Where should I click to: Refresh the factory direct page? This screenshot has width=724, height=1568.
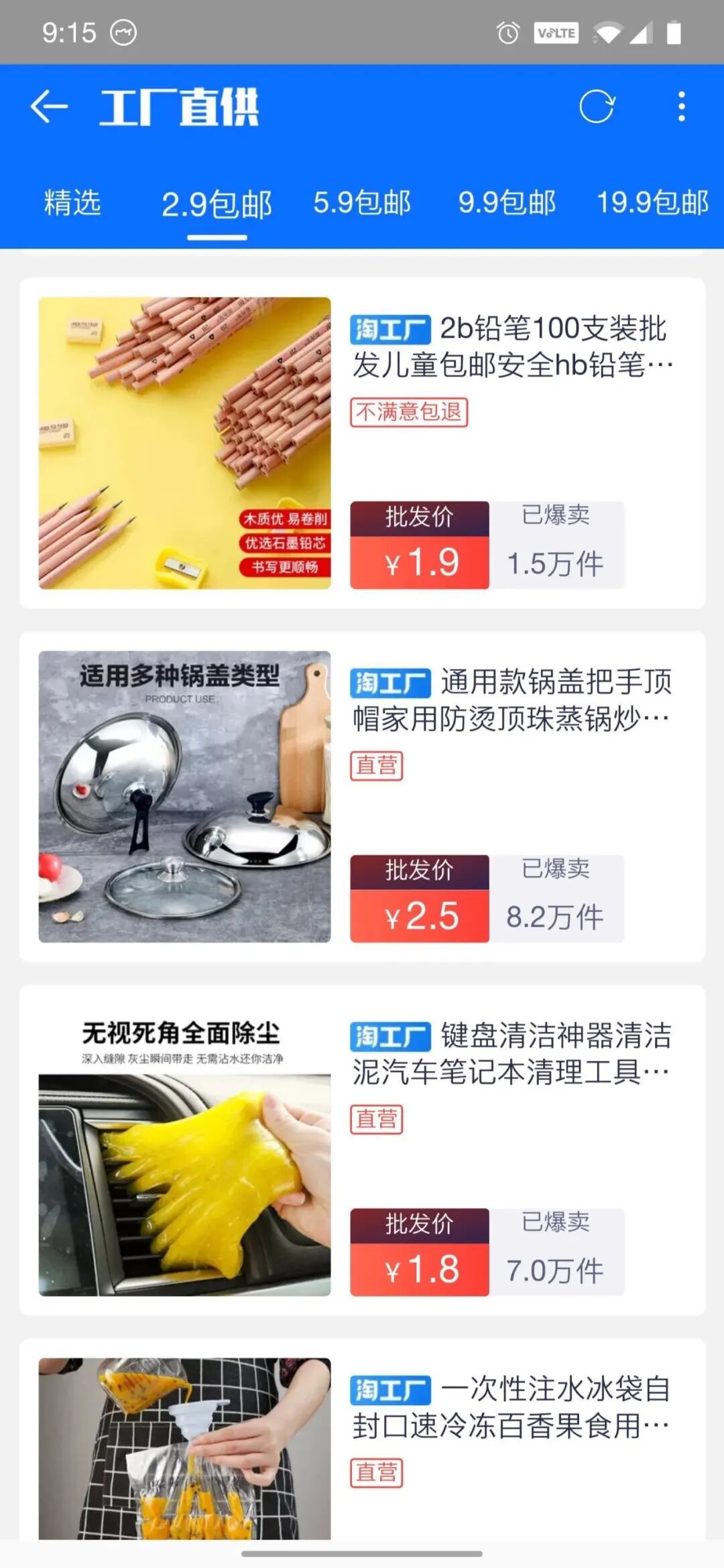[596, 107]
